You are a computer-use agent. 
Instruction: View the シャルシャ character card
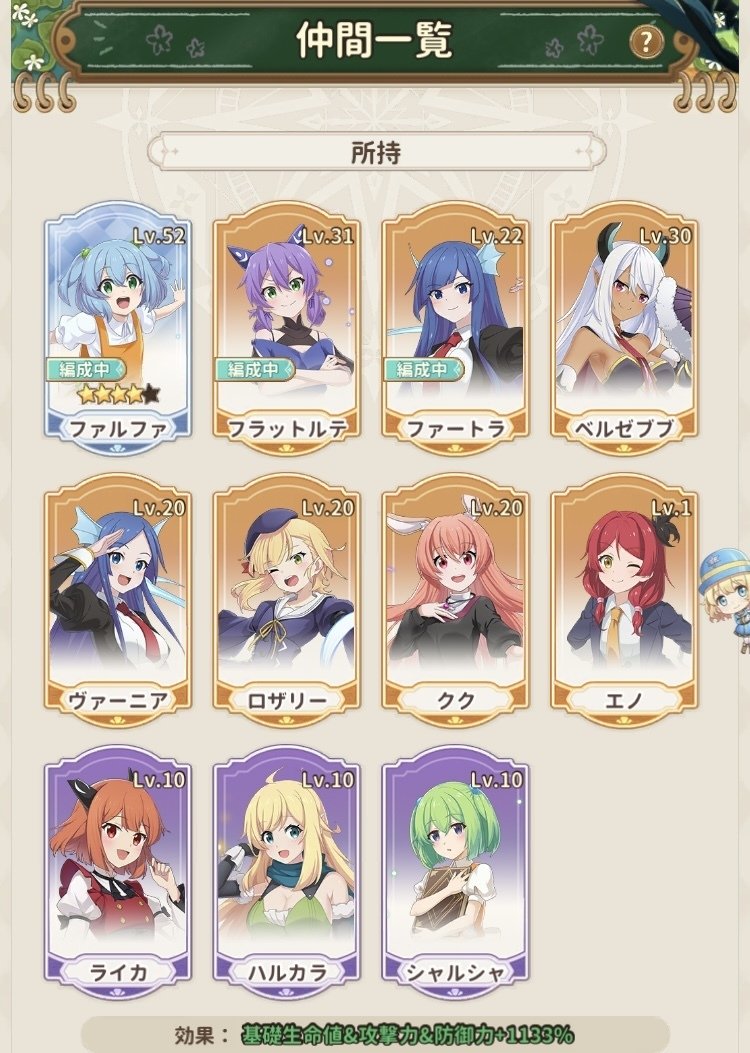(x=456, y=870)
